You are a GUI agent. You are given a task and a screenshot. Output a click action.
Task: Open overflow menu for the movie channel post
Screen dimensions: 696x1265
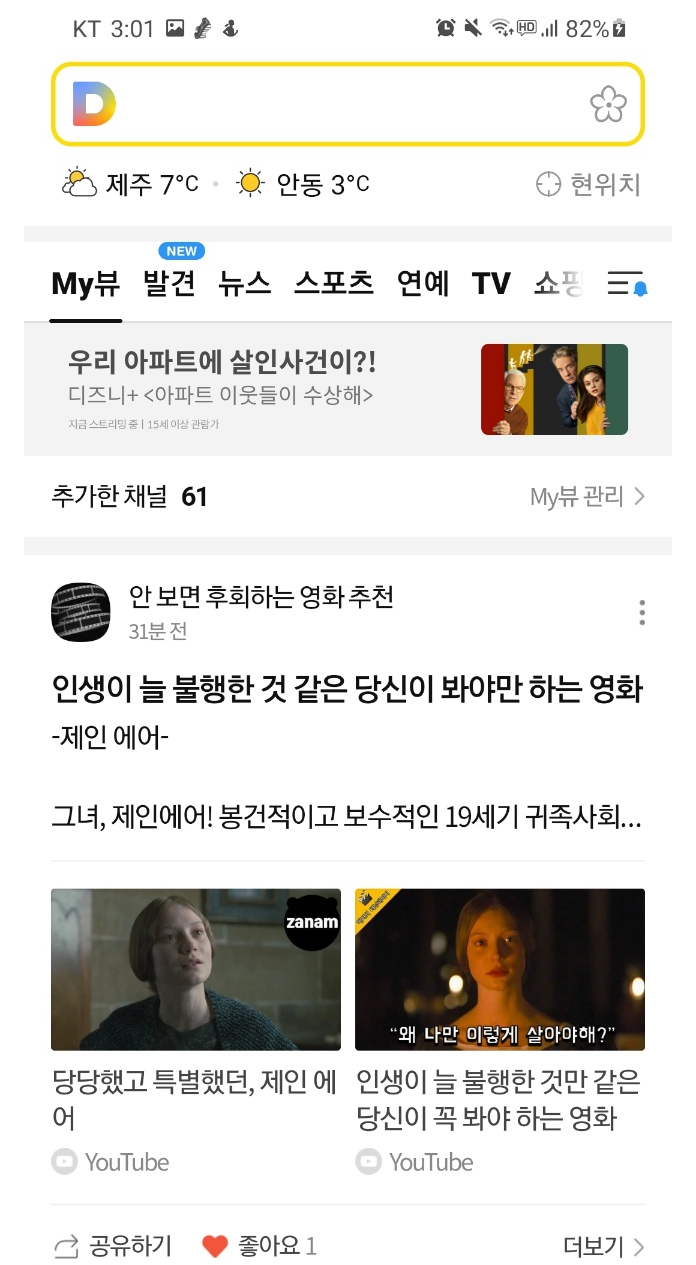(x=641, y=612)
